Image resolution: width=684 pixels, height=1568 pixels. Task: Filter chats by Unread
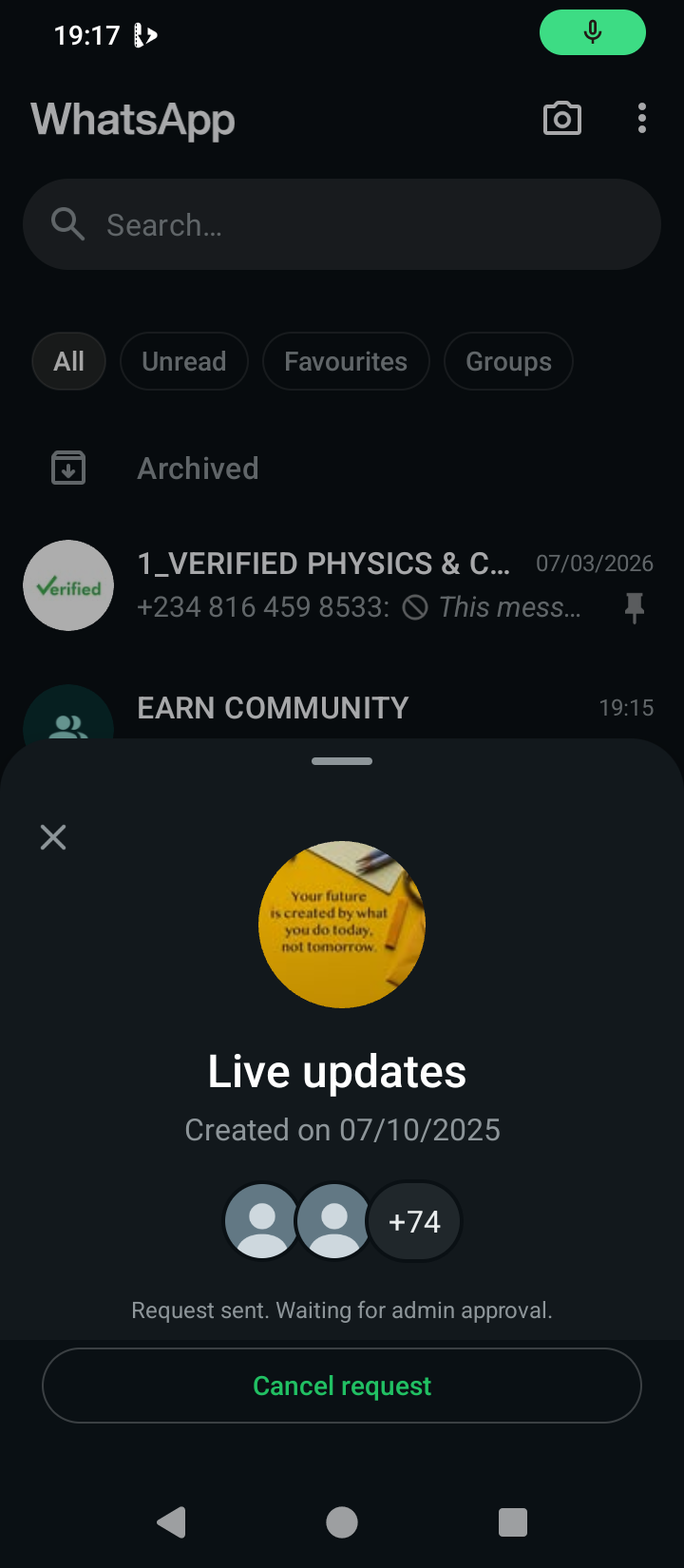tap(184, 362)
